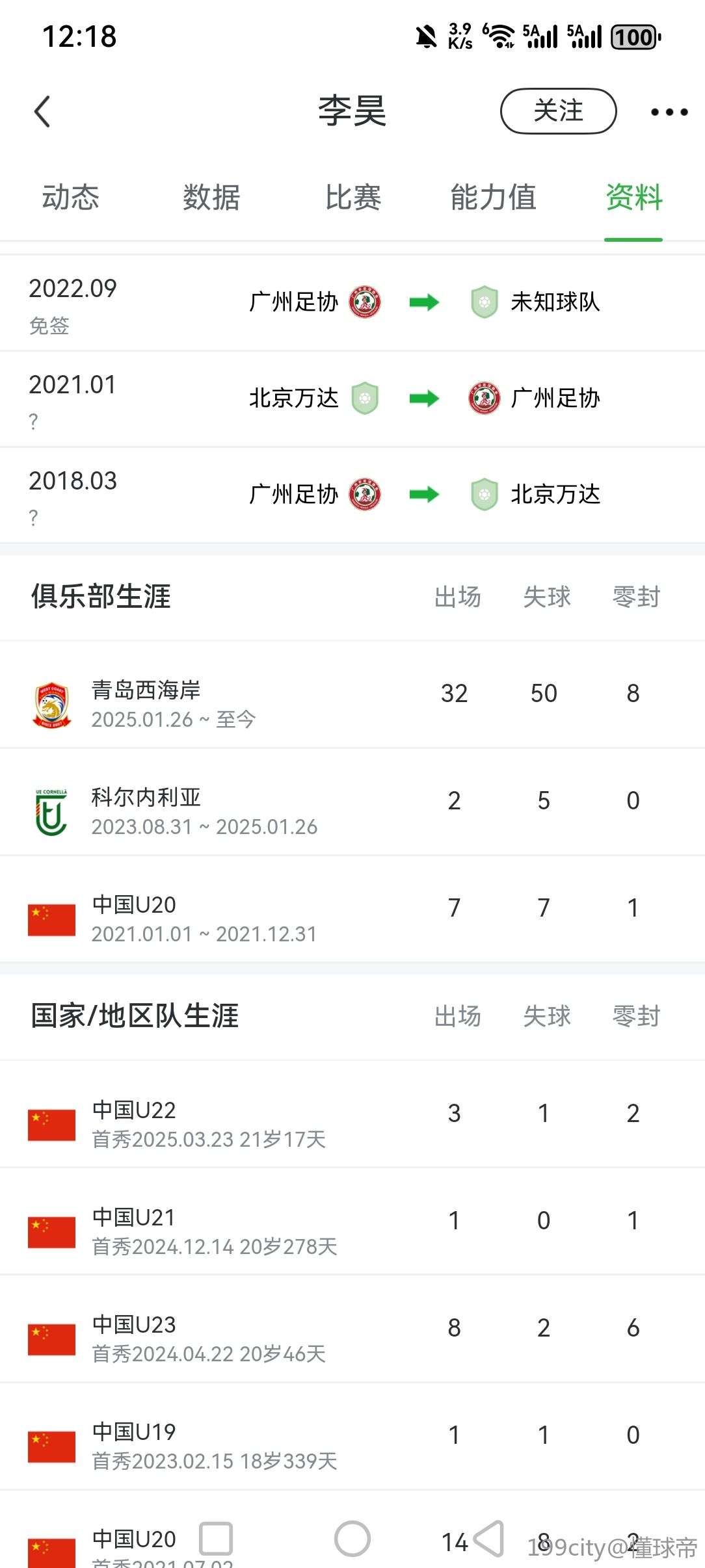
Task: Open the 2021.01 北京万达 to 广州足协 transfer
Action: click(352, 399)
